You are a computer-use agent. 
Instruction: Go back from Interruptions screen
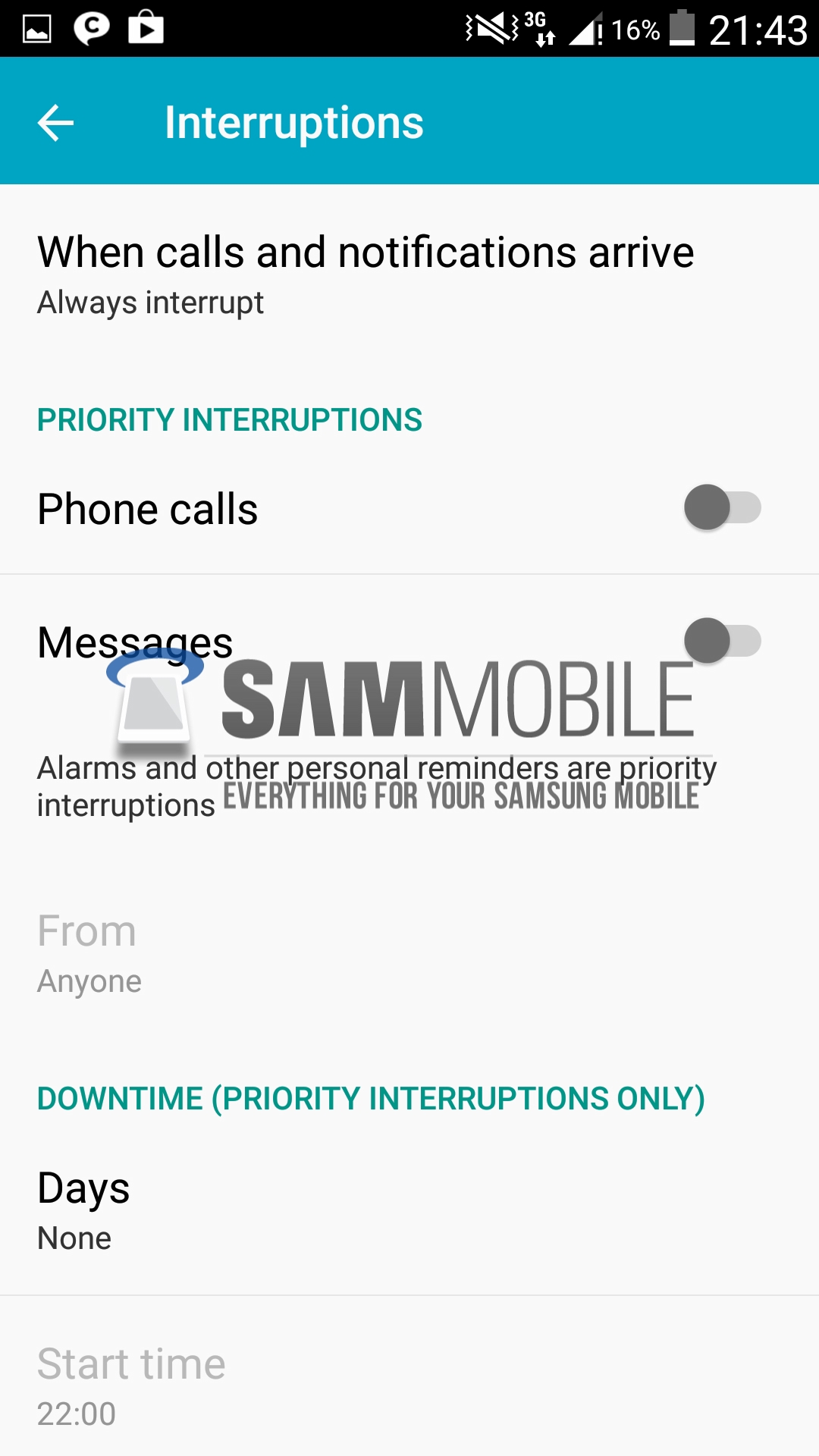tap(55, 122)
